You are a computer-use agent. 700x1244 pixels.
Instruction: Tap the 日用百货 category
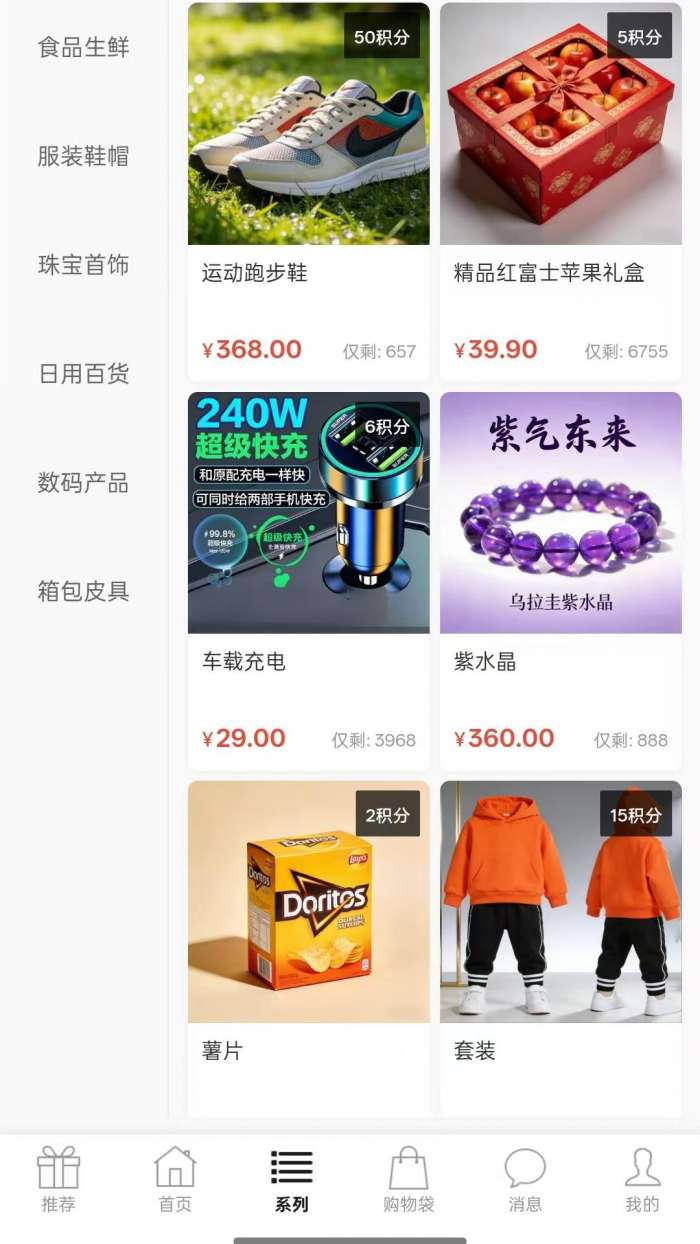[x=84, y=374]
